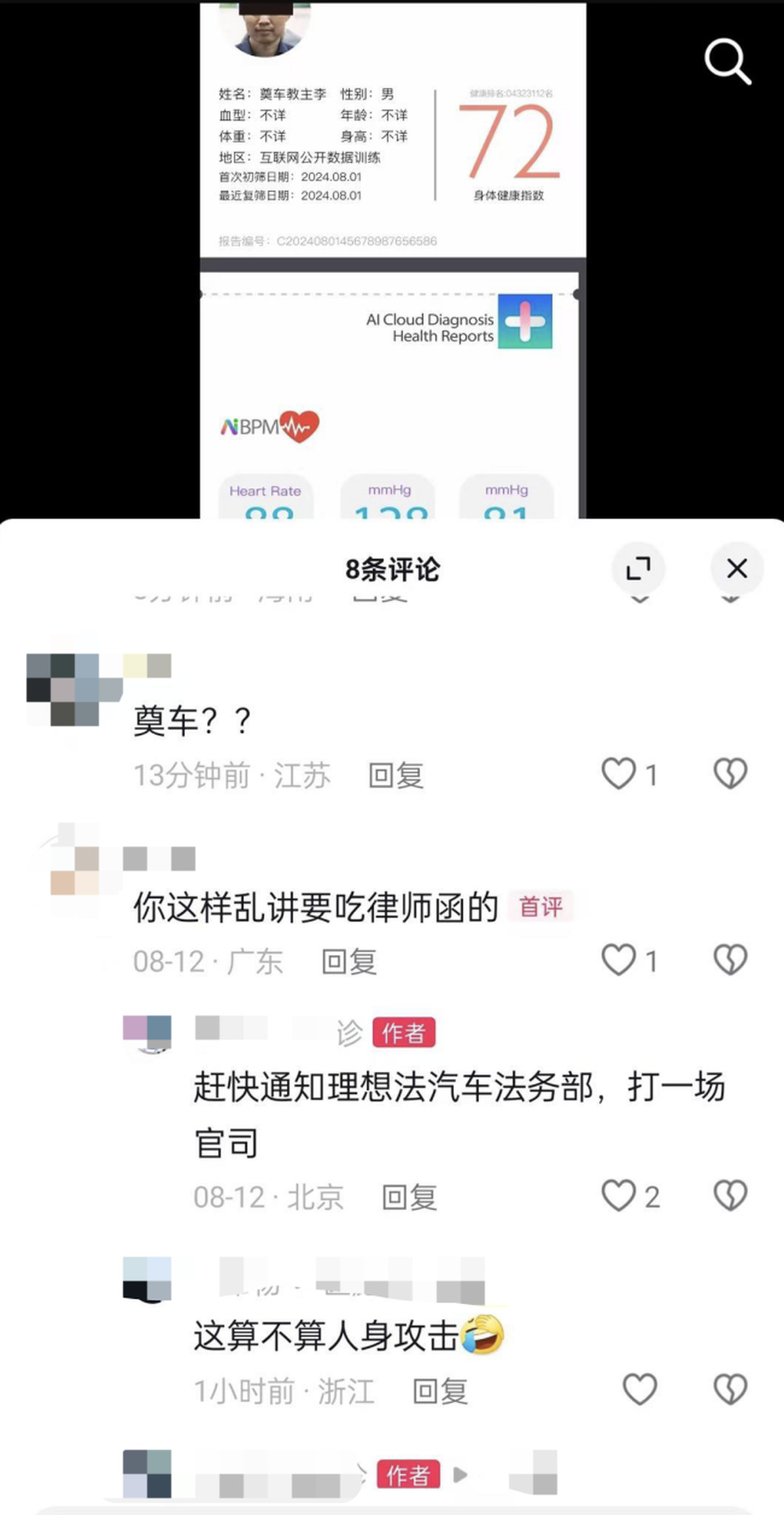Dislike the comment "这算不算人身攻击"
Viewport: 784px width, 1515px height.
[730, 1390]
